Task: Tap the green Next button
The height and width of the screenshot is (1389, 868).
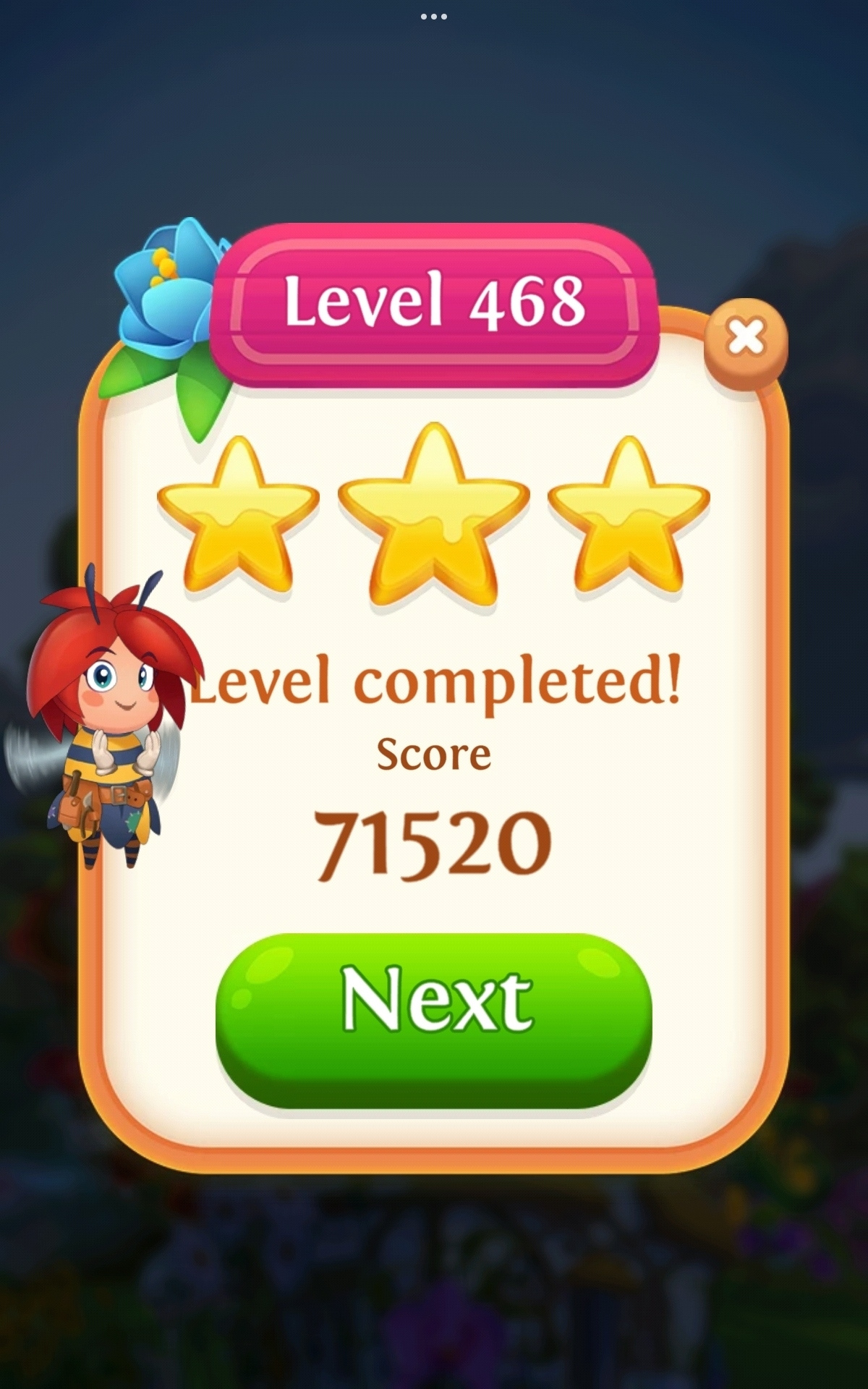Action: tap(434, 1020)
